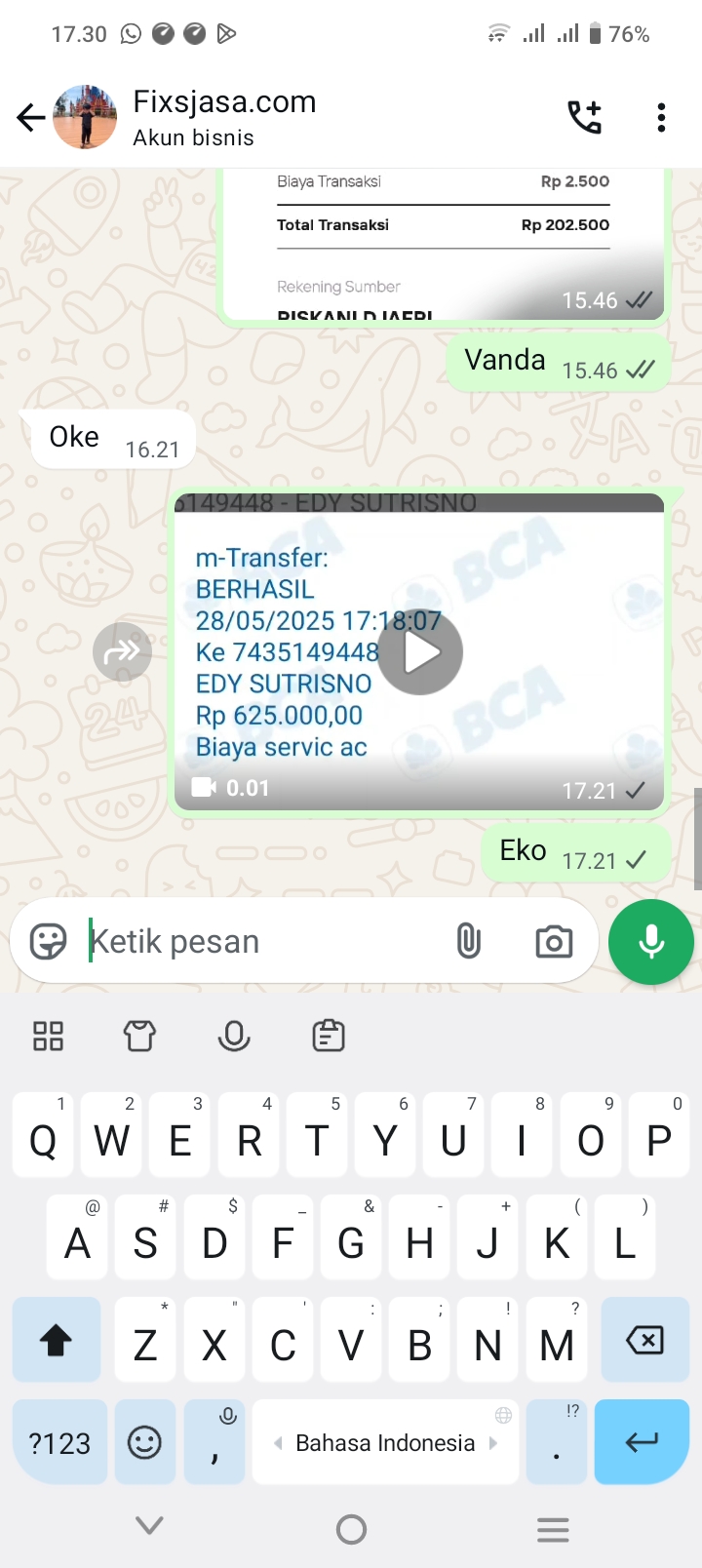
Task: Switch keyboard to the ?123 symbols
Action: (x=59, y=1442)
